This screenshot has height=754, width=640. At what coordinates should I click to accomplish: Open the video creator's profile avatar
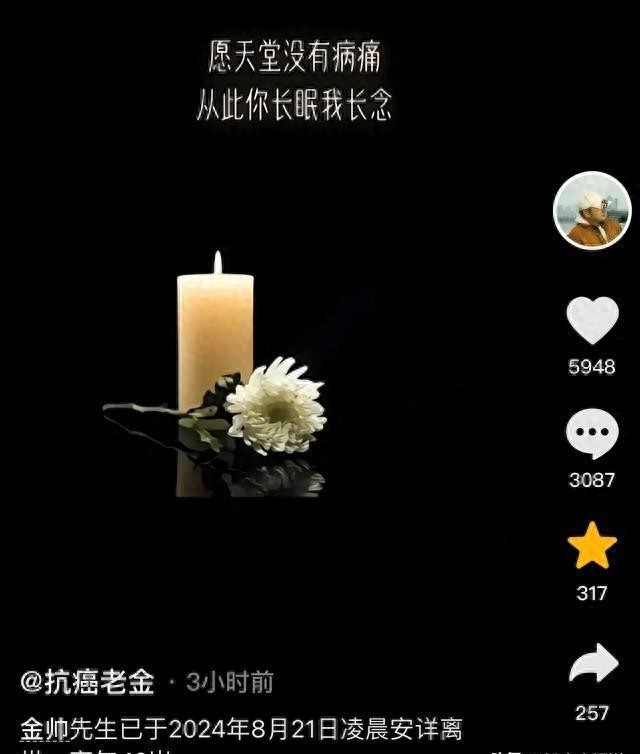click(x=592, y=211)
